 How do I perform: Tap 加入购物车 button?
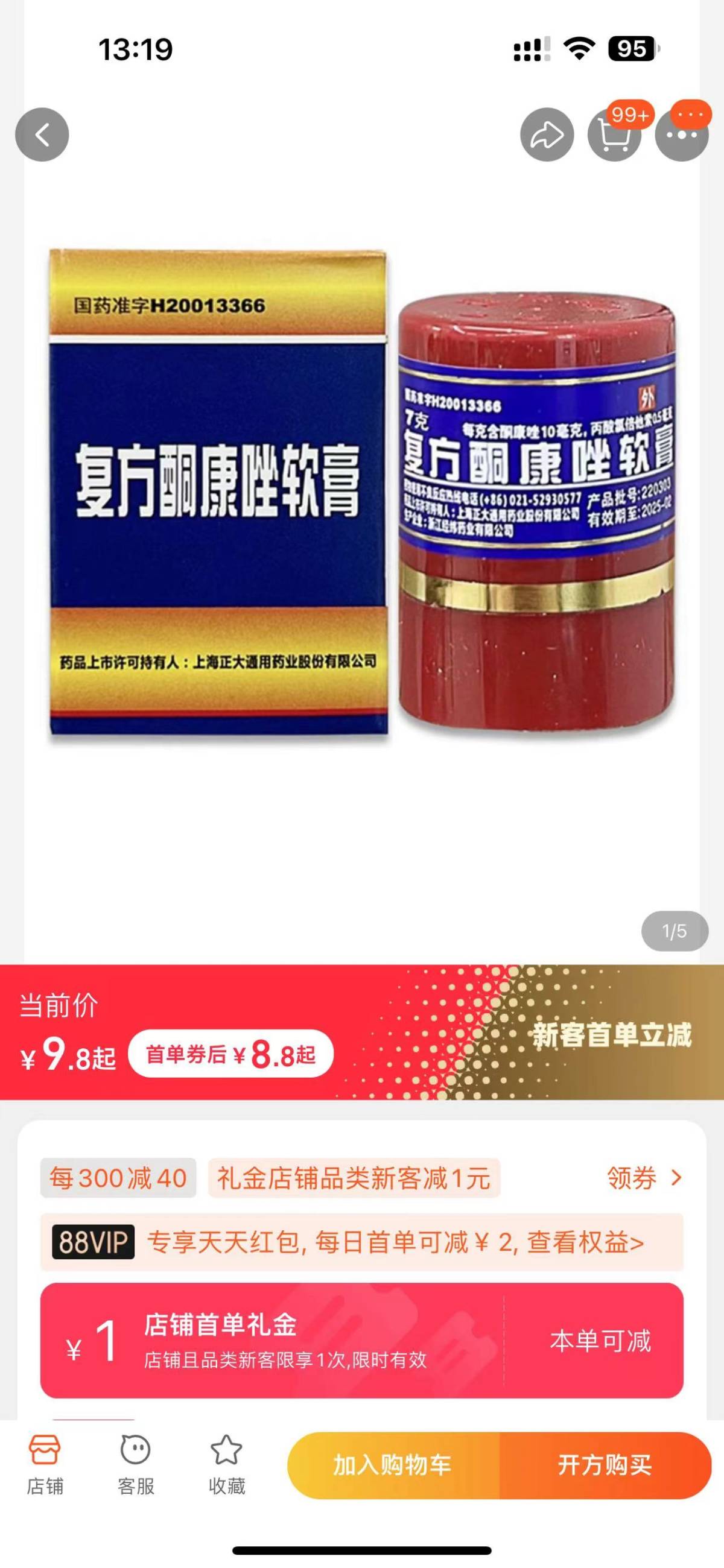coord(393,1465)
